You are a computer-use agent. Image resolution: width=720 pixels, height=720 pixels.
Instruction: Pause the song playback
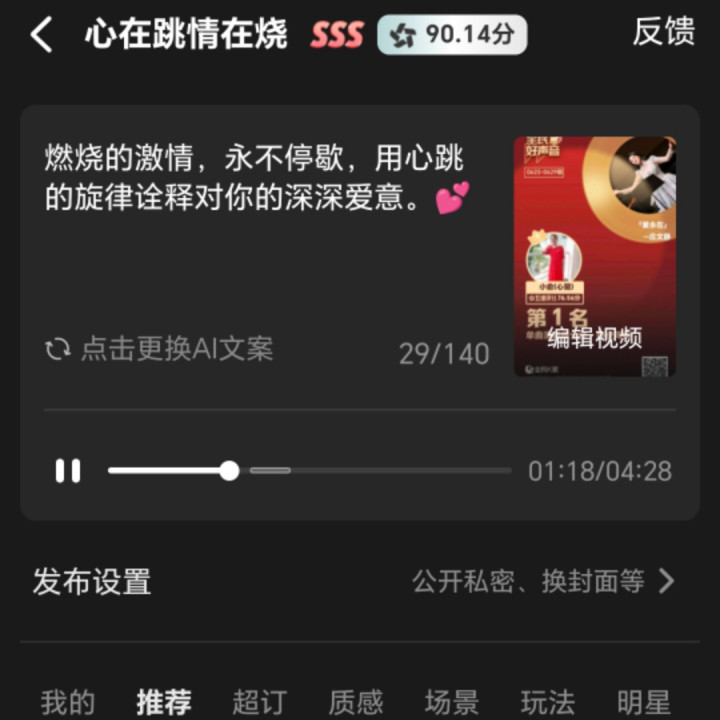click(x=68, y=471)
